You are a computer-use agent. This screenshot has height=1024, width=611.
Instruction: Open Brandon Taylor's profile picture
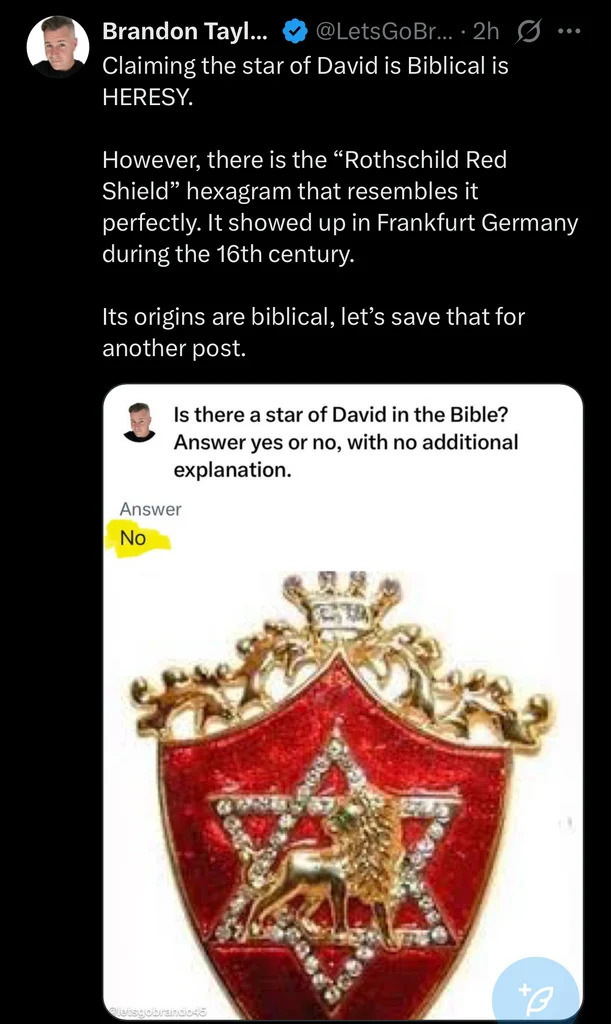click(58, 47)
